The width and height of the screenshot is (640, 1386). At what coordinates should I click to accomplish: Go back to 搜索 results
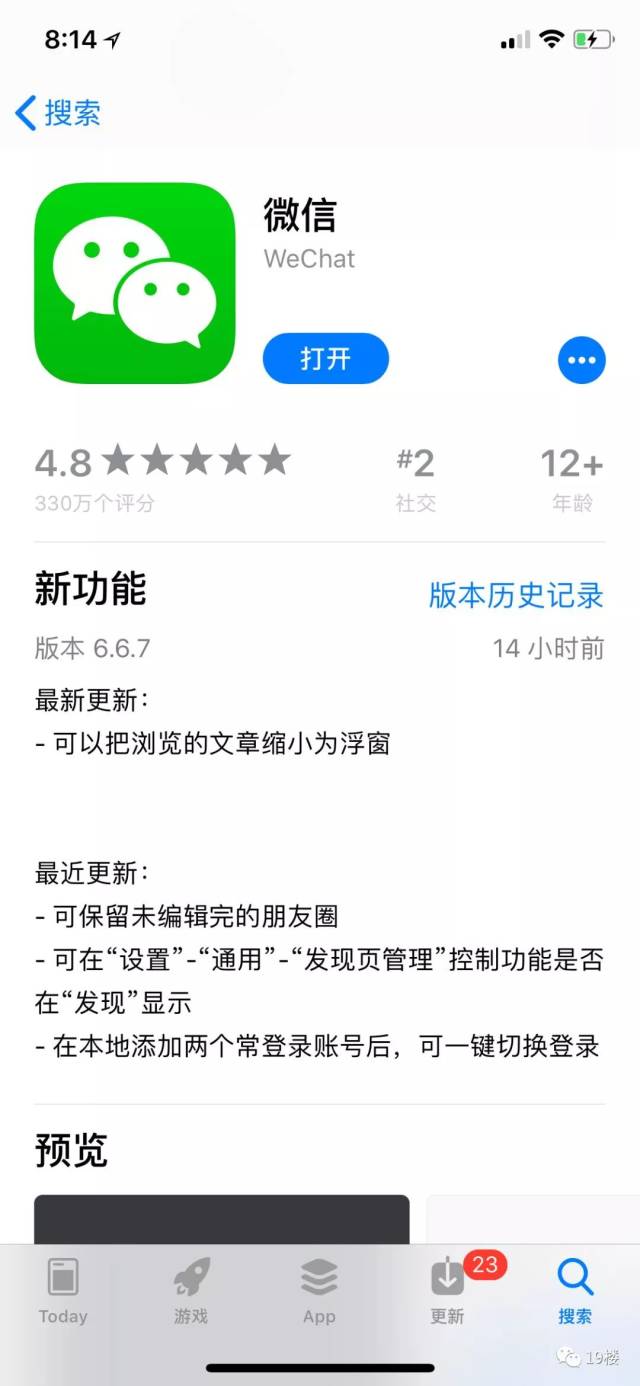(58, 113)
